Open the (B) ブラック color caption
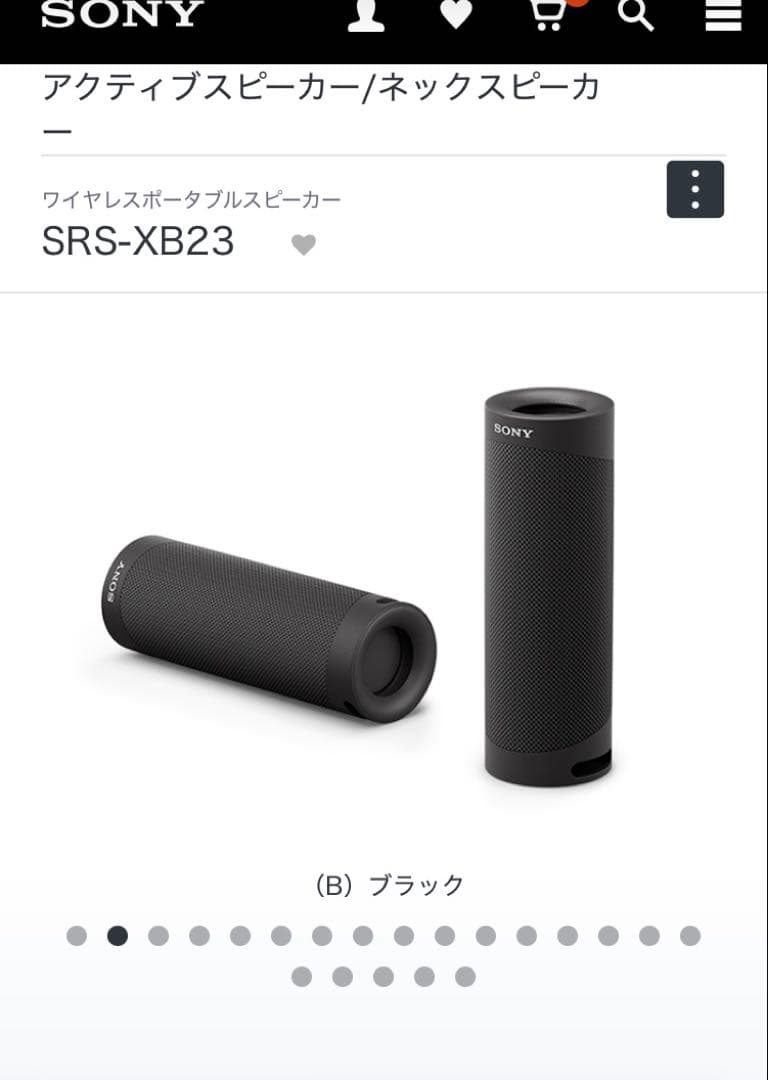Viewport: 768px width, 1080px height. click(384, 884)
